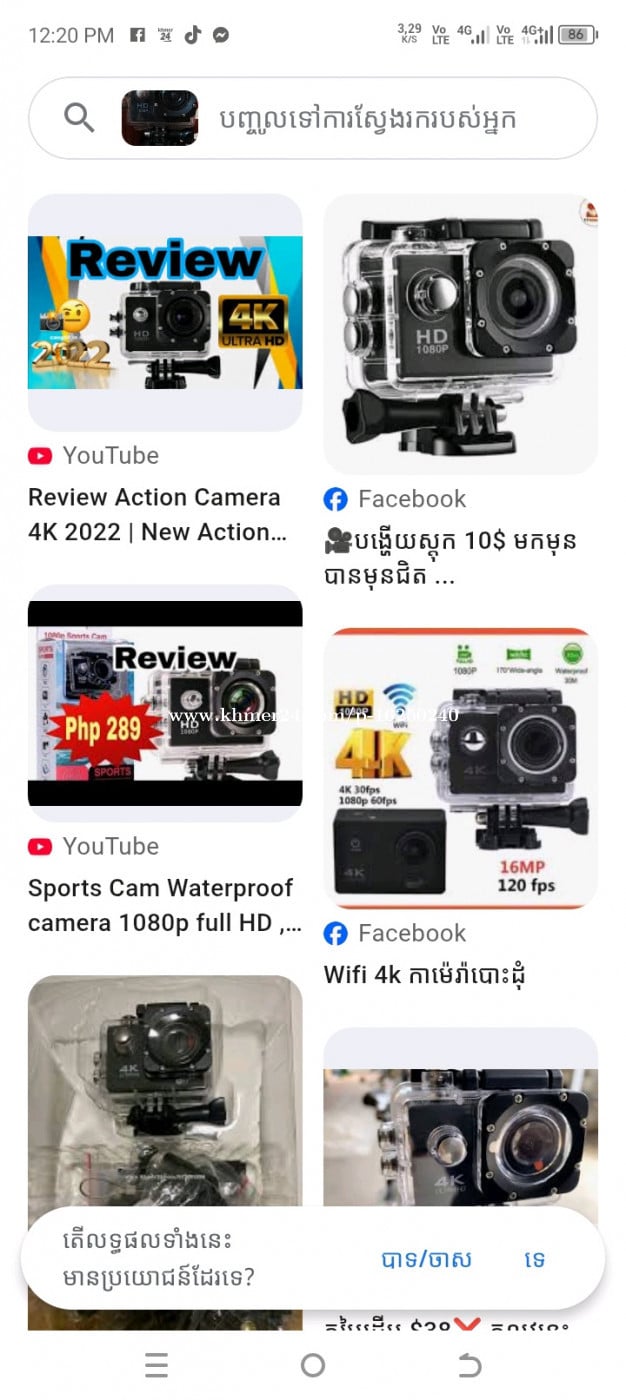Go back with the system back button
The image size is (626, 1400).
point(469,1365)
